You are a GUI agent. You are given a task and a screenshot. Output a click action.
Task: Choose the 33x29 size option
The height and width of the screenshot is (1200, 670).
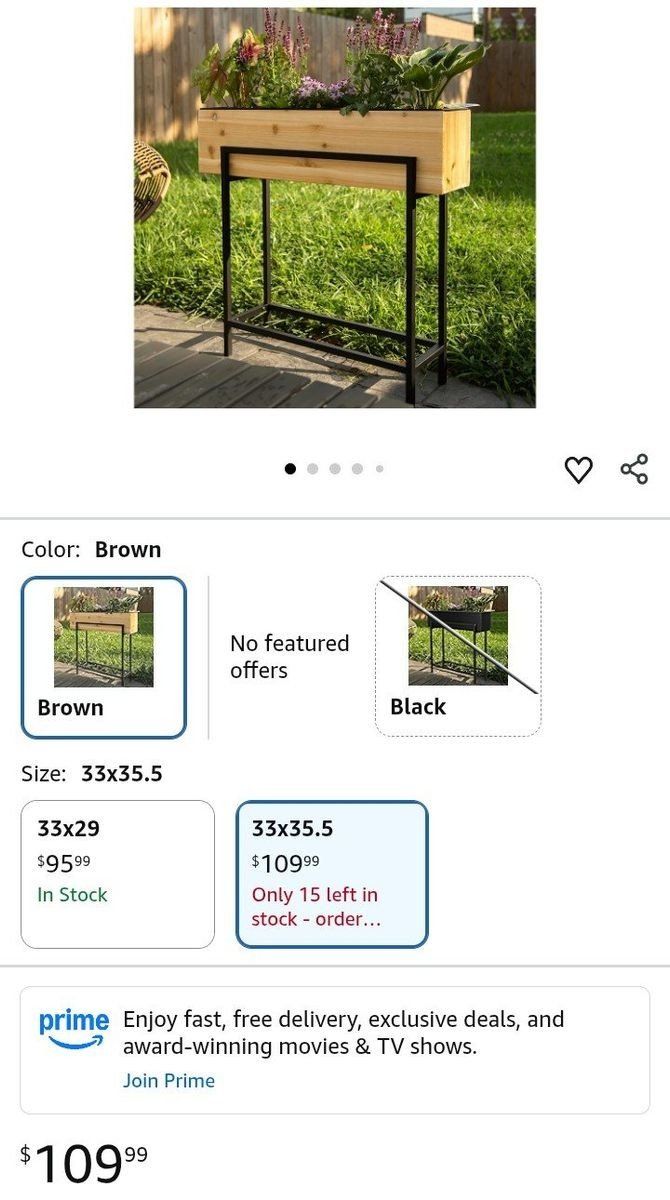pyautogui.click(x=118, y=873)
